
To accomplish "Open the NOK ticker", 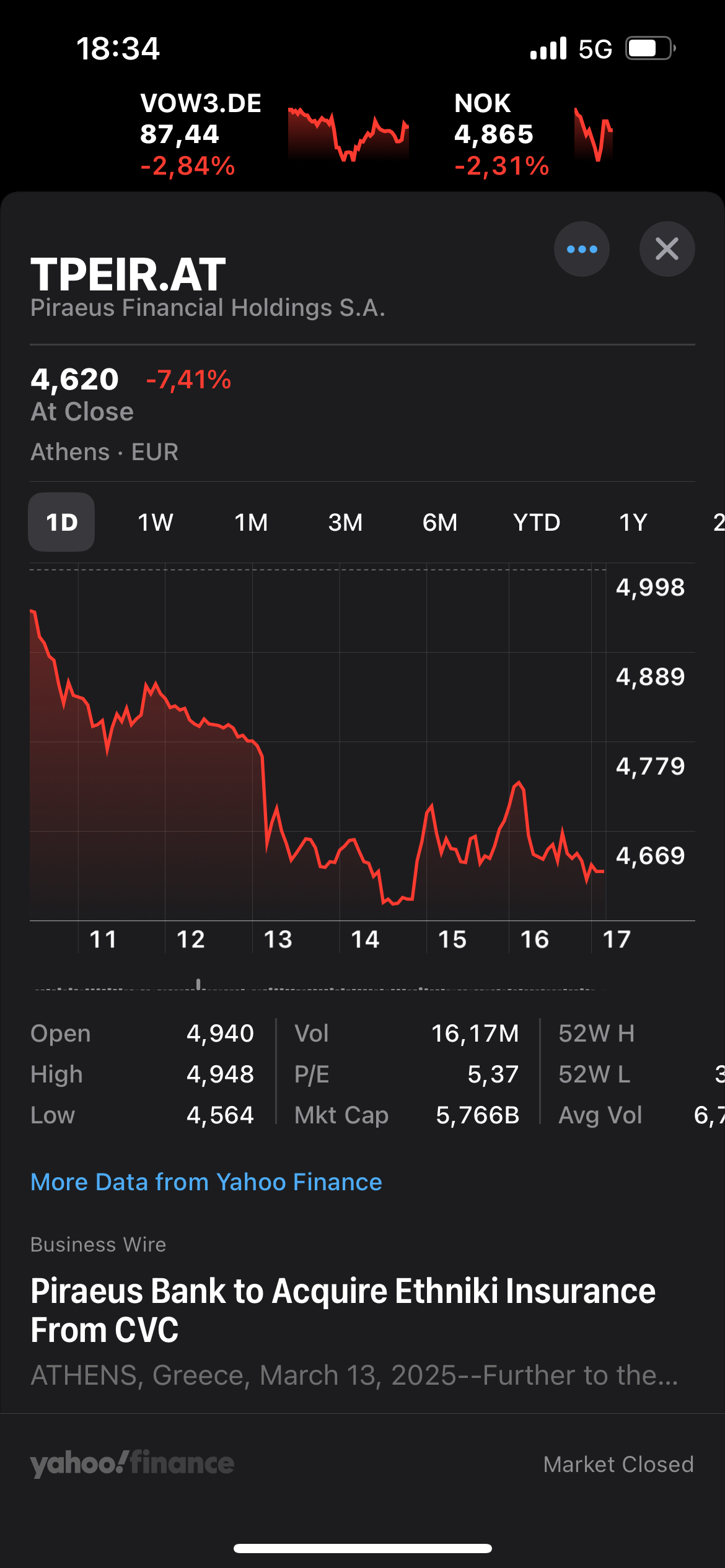I will click(x=533, y=134).
